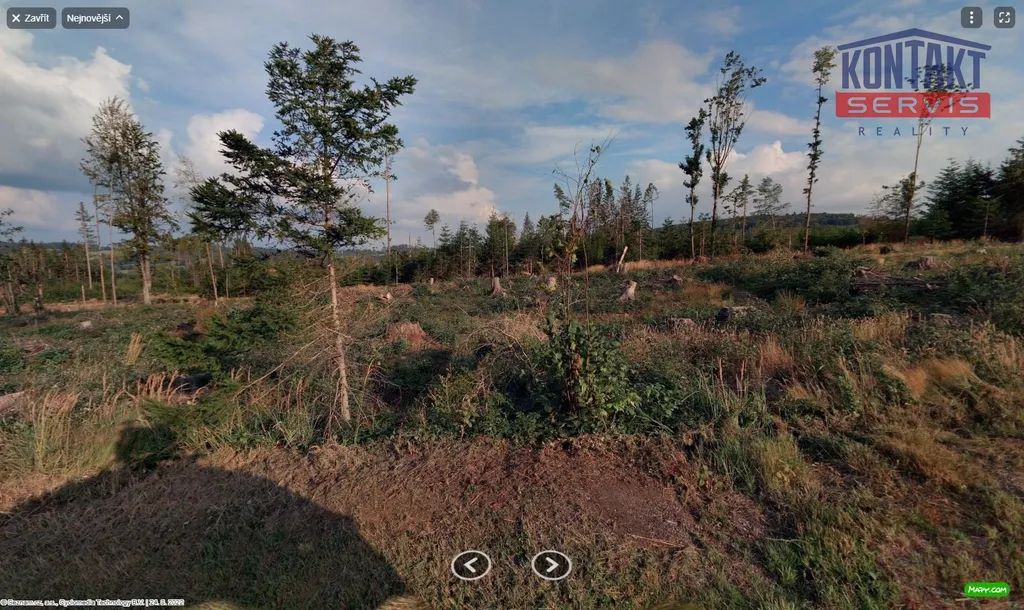Open the Mapy.com link
This screenshot has height=610, width=1024.
pos(986,589)
